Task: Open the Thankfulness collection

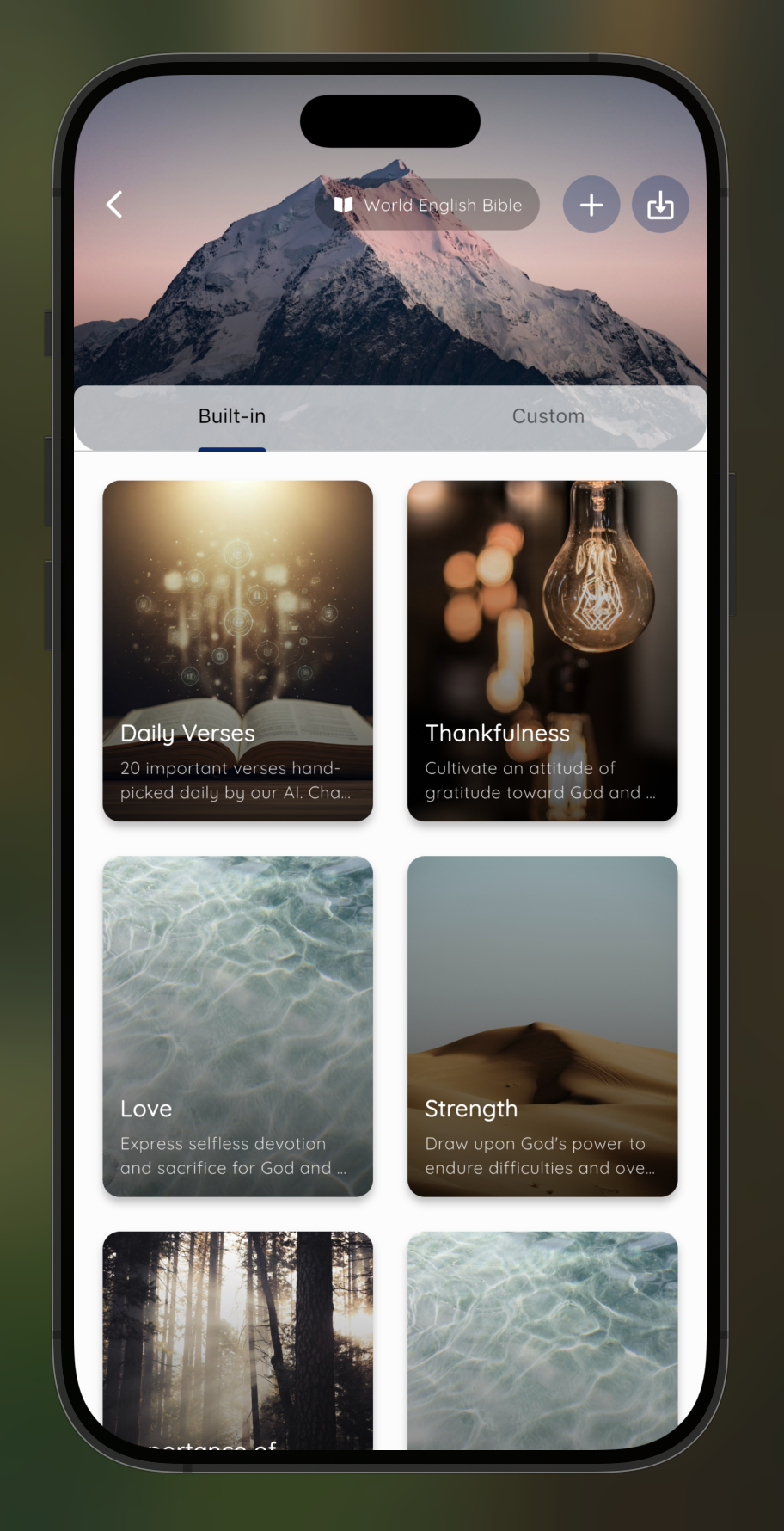Action: pyautogui.click(x=542, y=650)
